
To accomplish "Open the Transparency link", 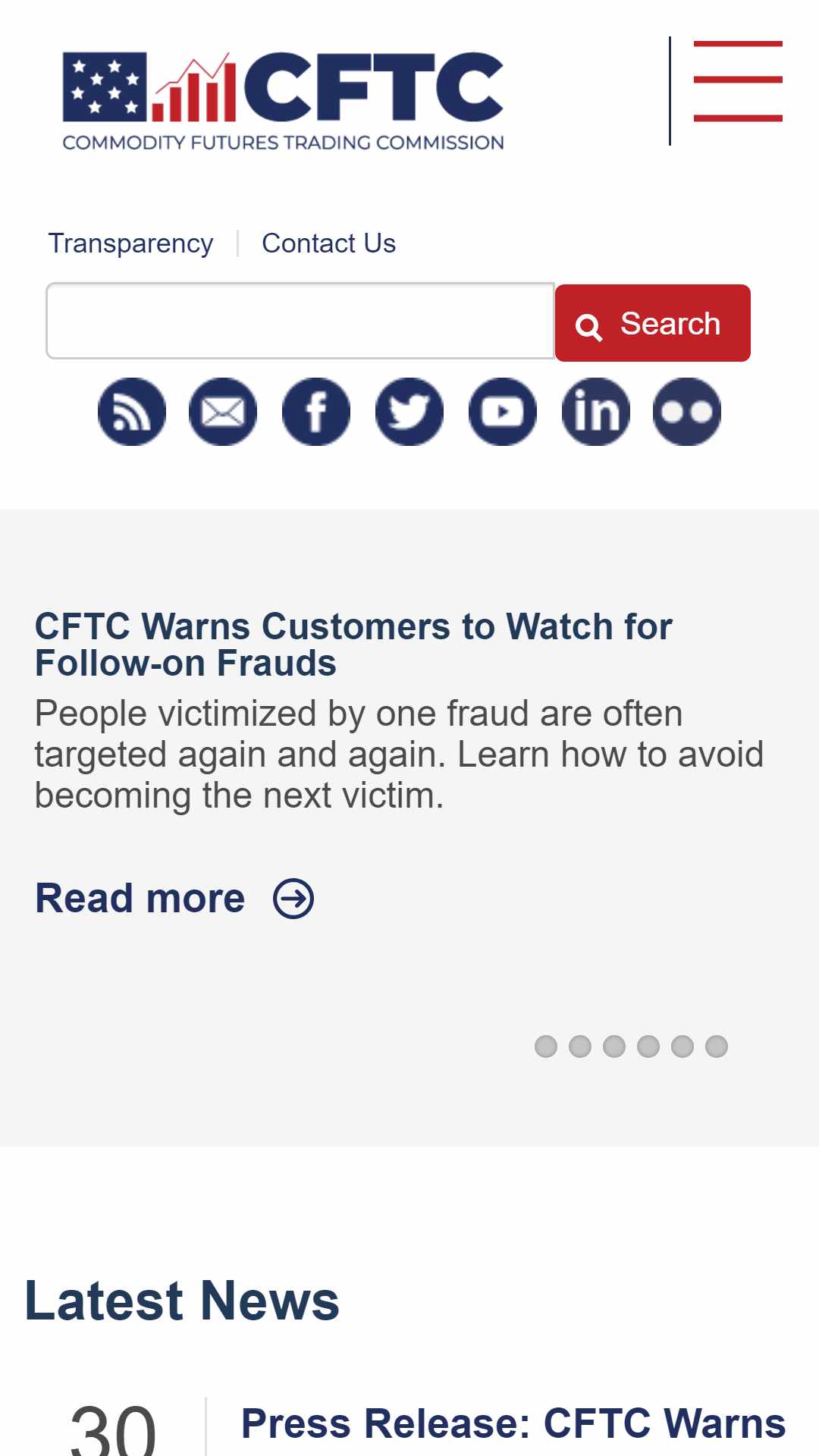I will [130, 243].
